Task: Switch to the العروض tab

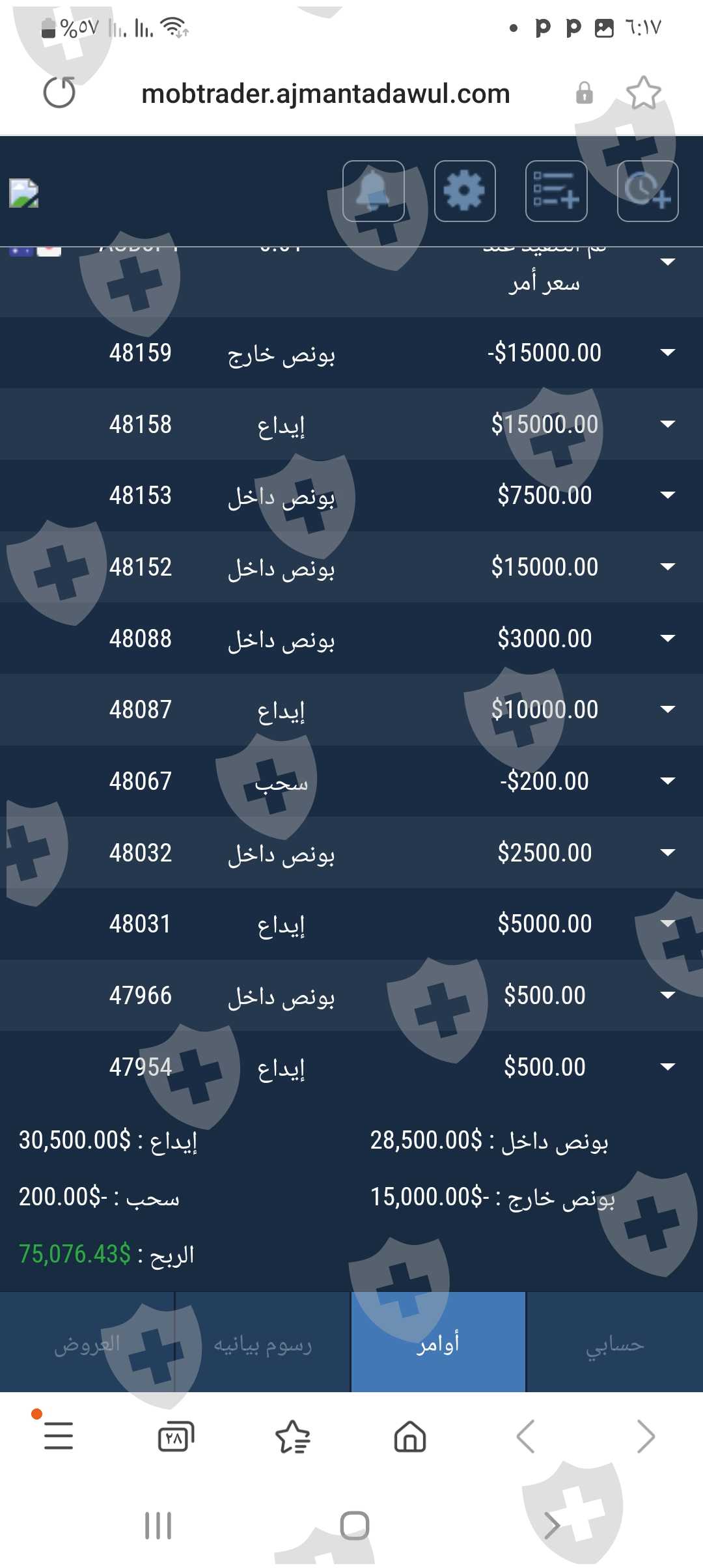Action: pos(87,1343)
